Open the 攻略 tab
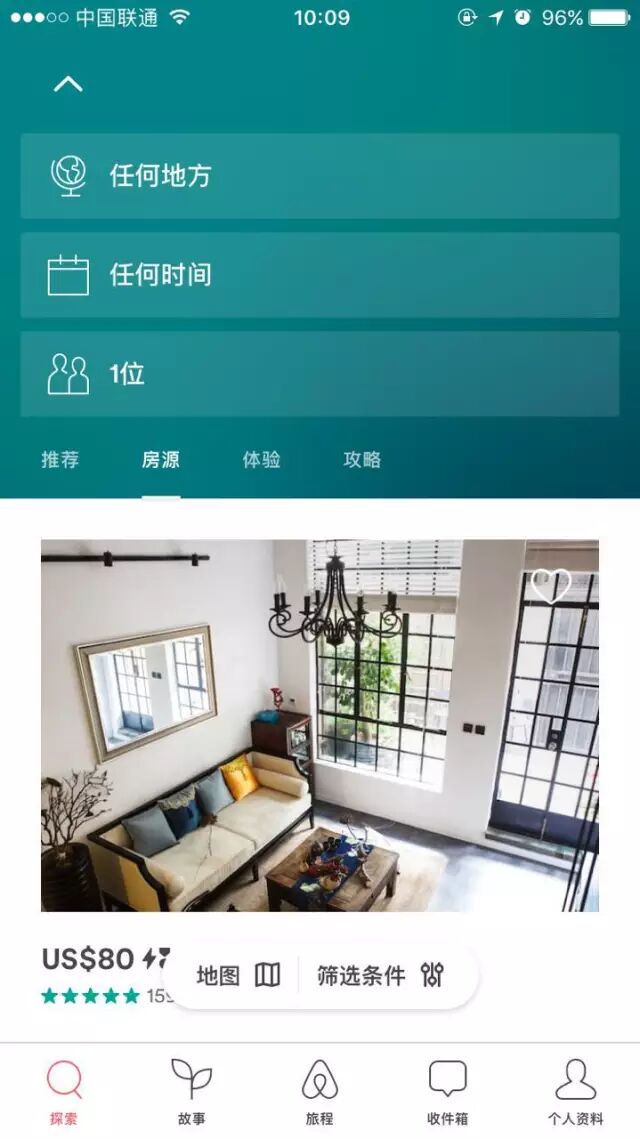640x1139 pixels. pyautogui.click(x=362, y=460)
